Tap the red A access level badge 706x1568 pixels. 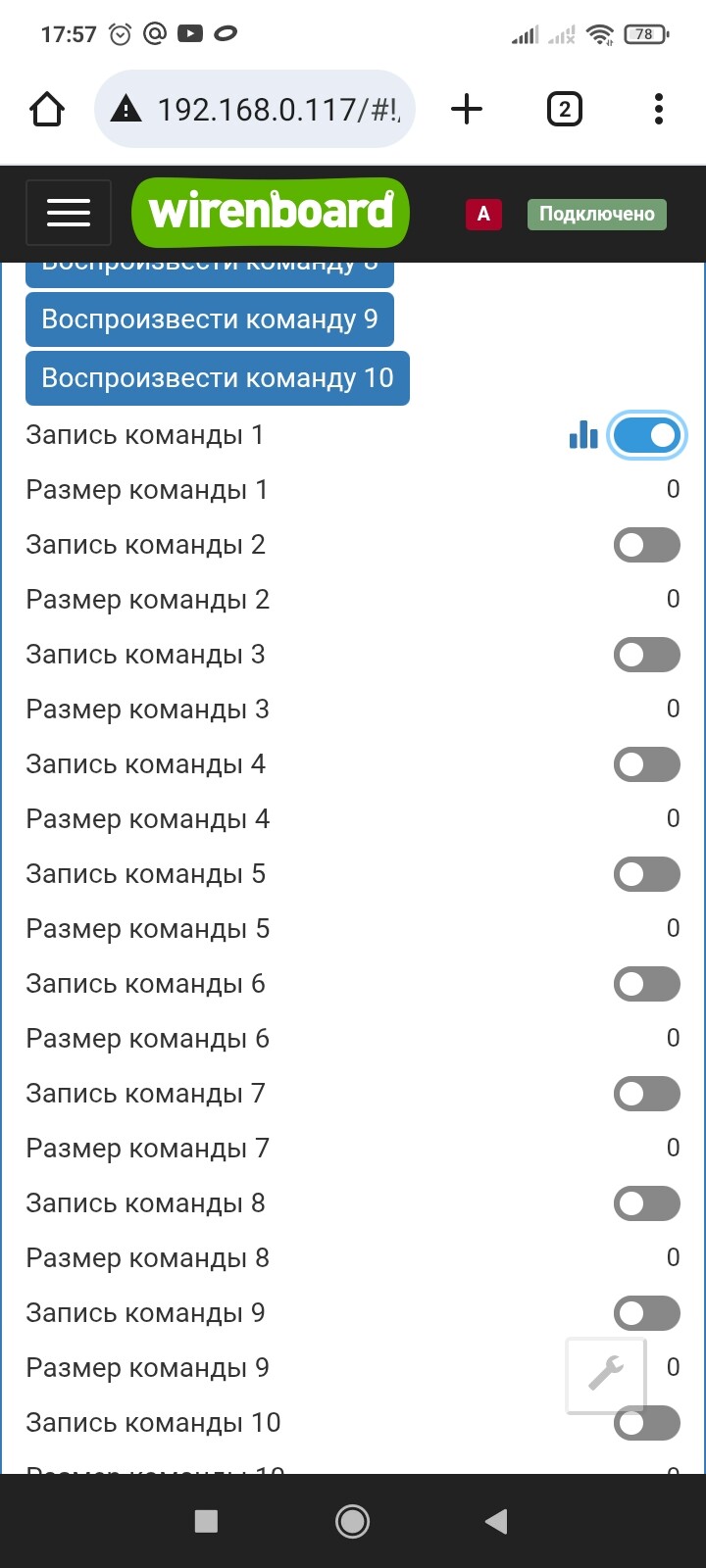coord(483,214)
